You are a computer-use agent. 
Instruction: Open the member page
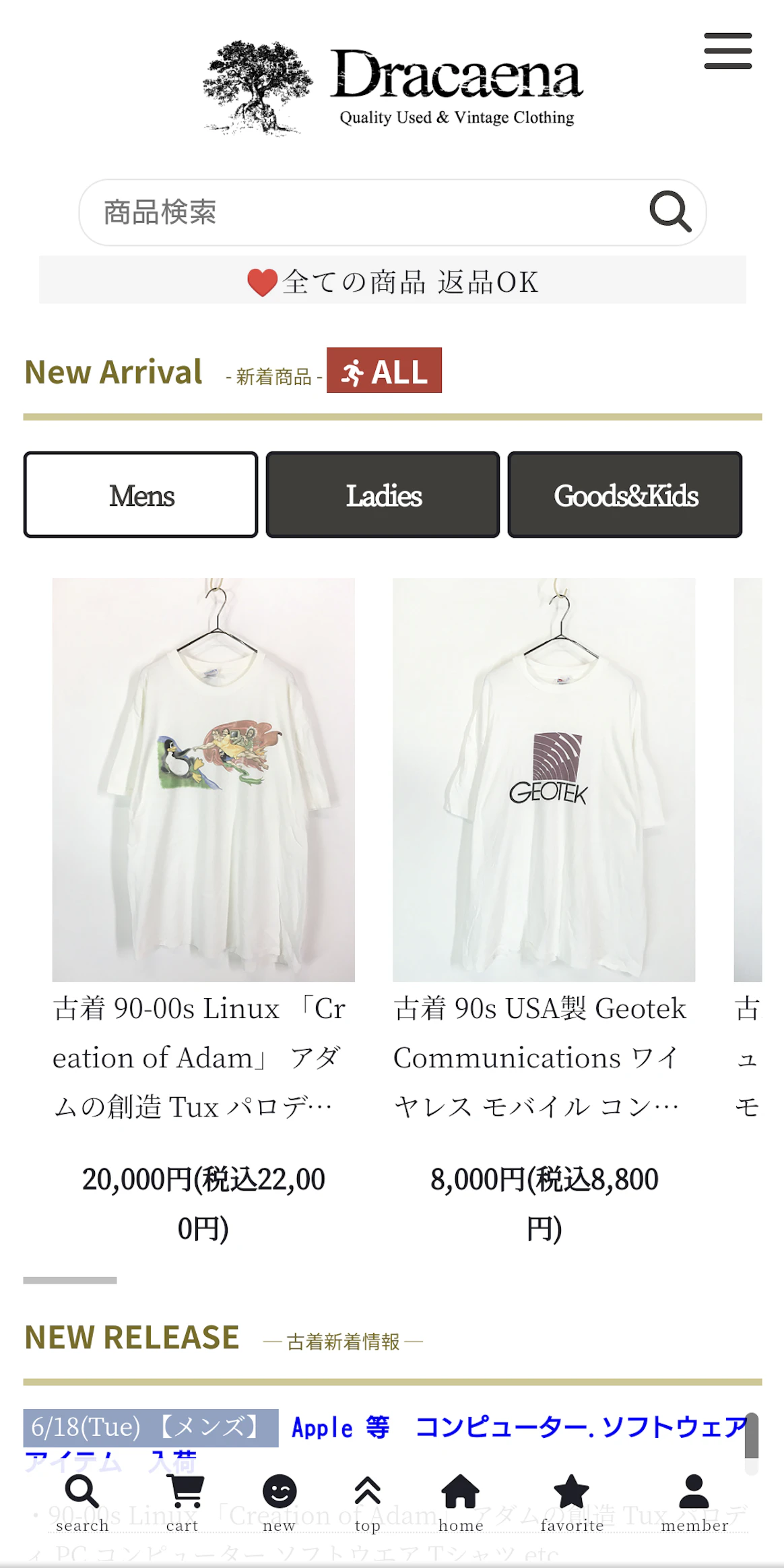click(694, 1501)
